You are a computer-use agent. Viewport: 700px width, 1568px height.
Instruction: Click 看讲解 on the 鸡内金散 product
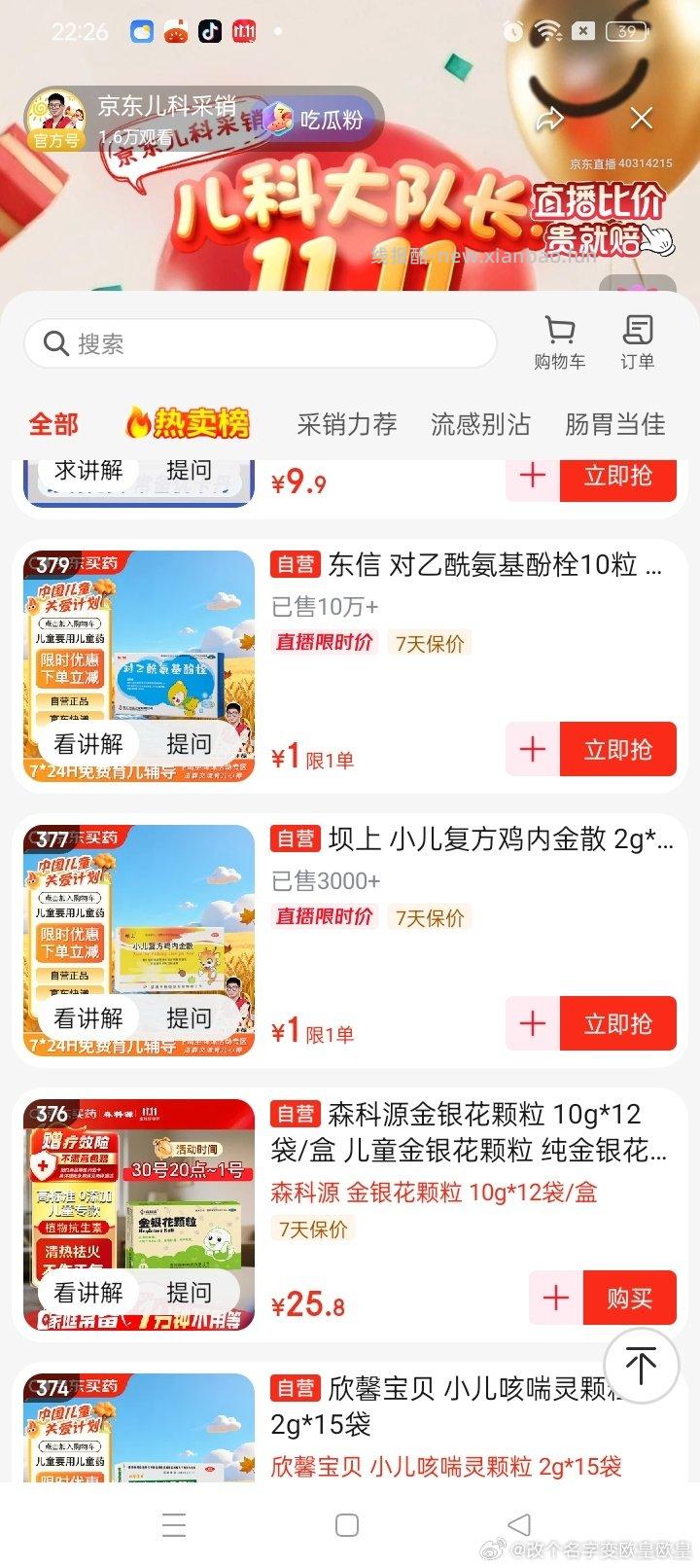[90, 1017]
